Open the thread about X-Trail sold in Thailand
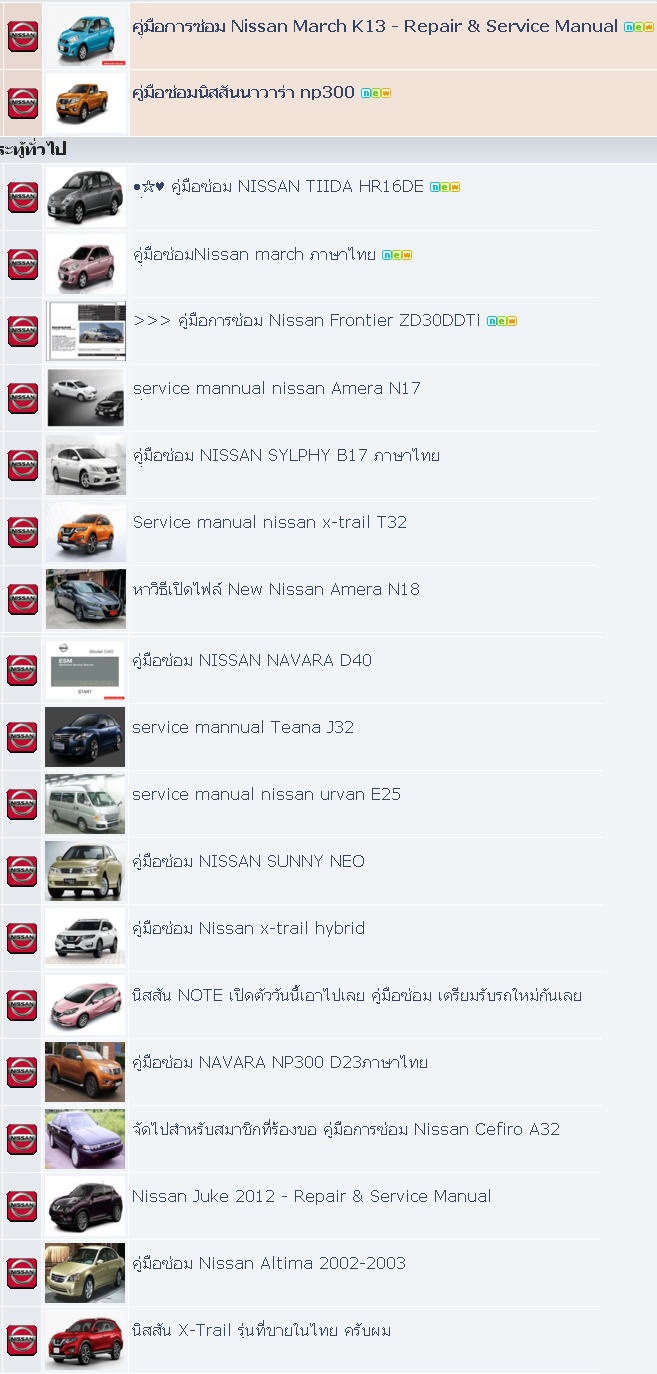The height and width of the screenshot is (1374, 657). click(261, 1330)
